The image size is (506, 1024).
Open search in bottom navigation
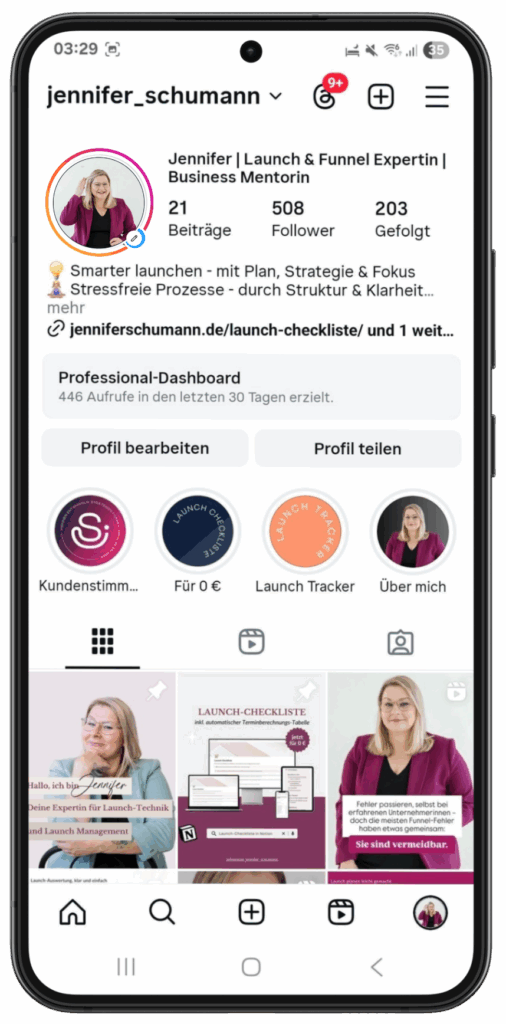162,912
